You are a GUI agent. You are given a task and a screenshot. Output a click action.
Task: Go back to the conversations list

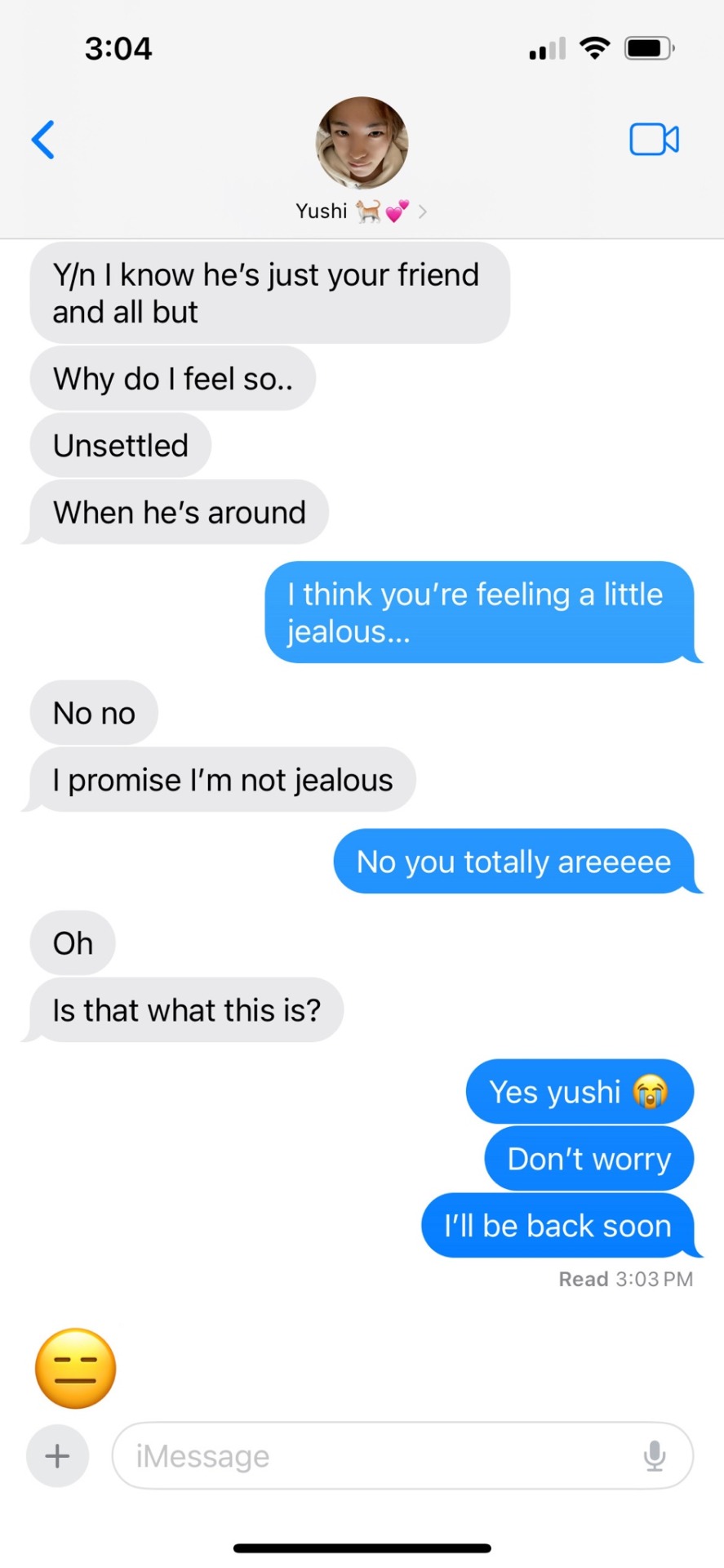[x=43, y=140]
